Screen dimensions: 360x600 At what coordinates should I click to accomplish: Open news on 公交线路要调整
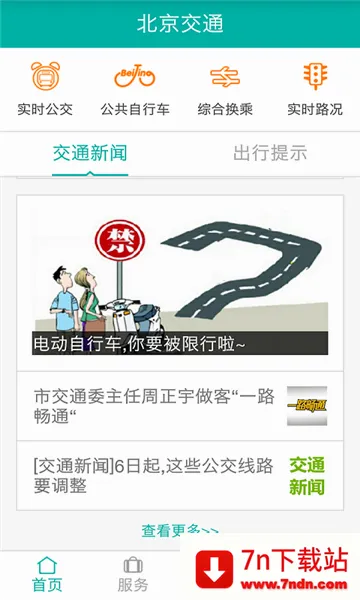pyautogui.click(x=180, y=476)
